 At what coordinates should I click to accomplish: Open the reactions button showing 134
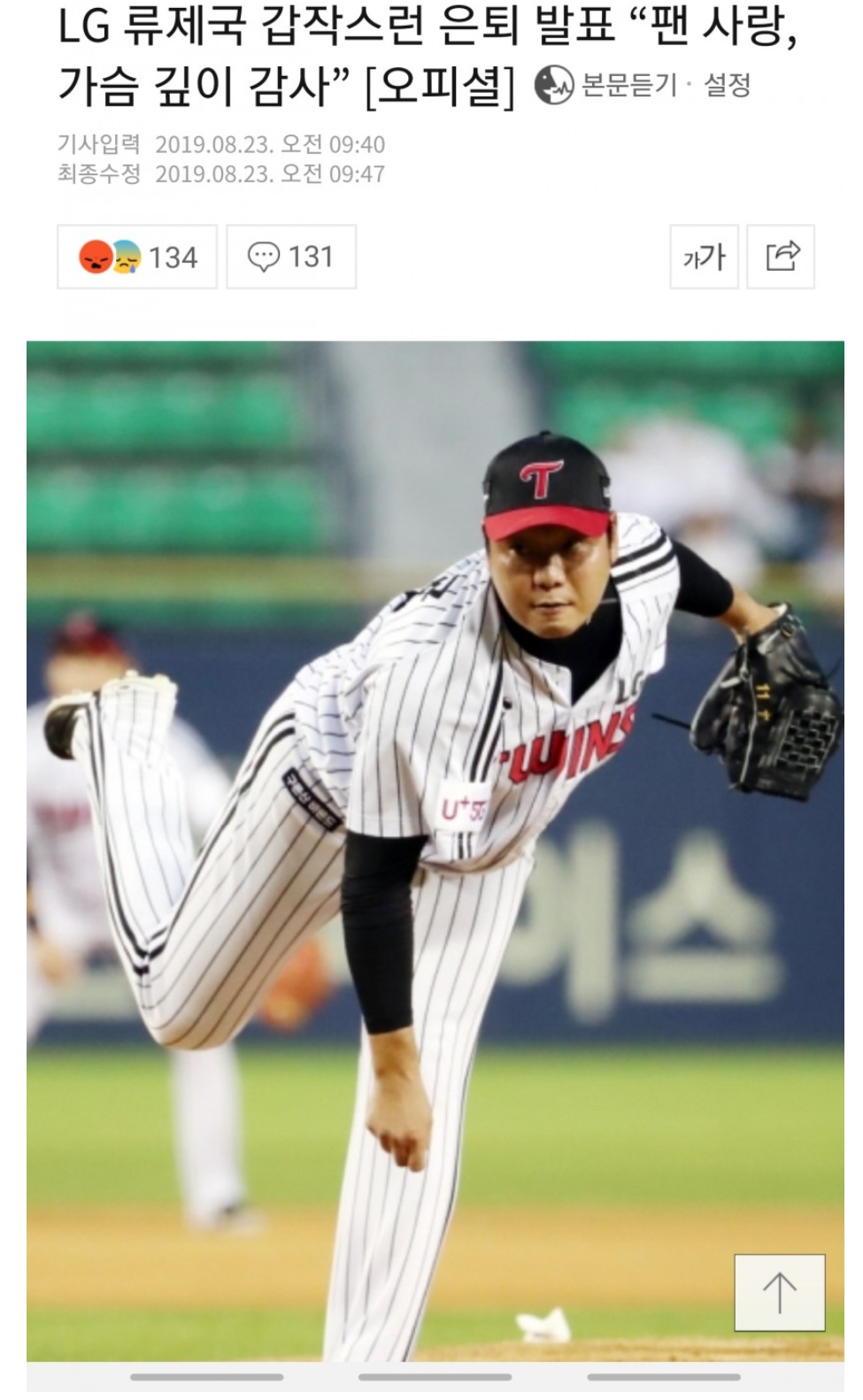click(x=137, y=257)
